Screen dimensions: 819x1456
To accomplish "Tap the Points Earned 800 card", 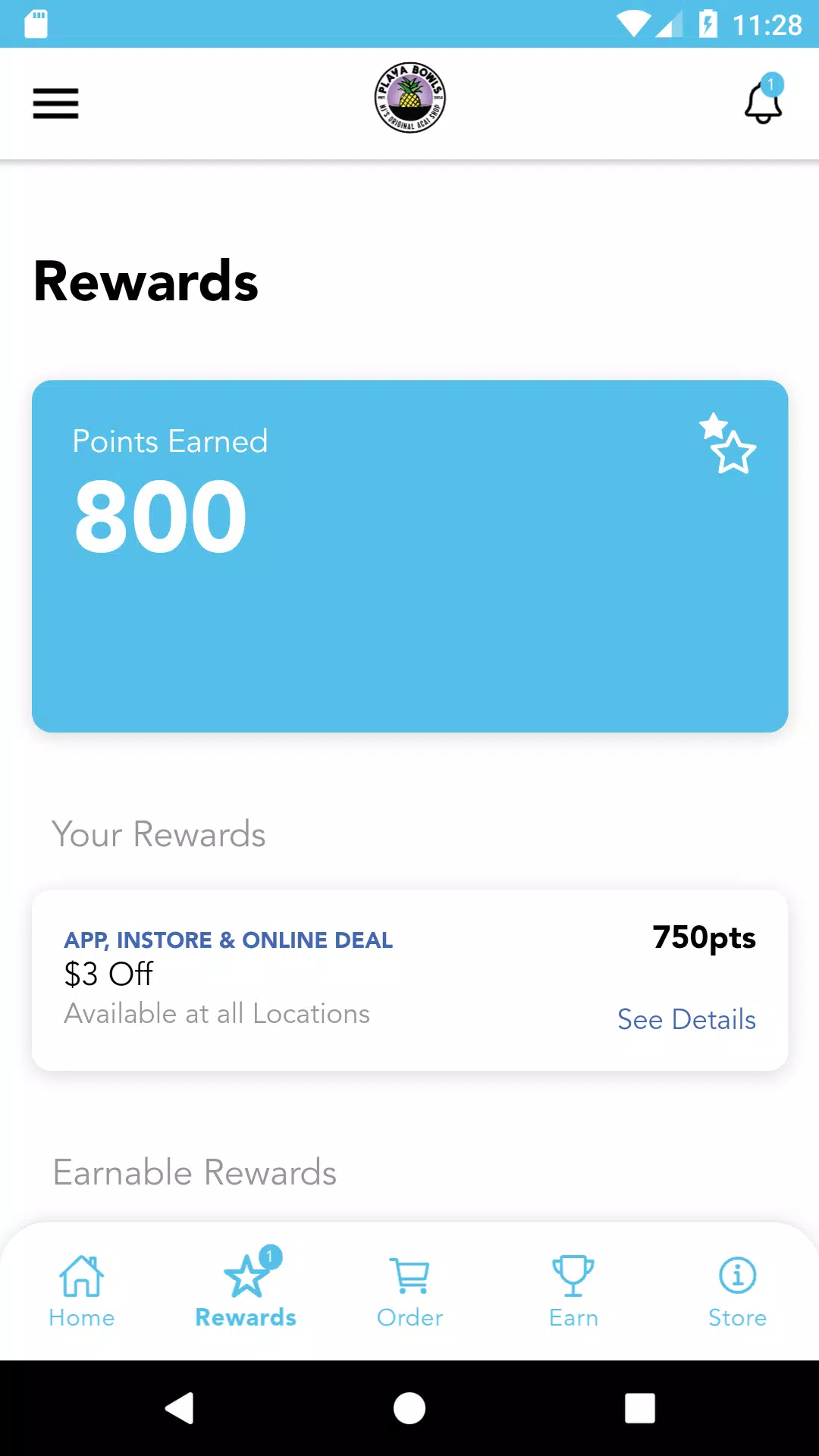I will tap(409, 556).
